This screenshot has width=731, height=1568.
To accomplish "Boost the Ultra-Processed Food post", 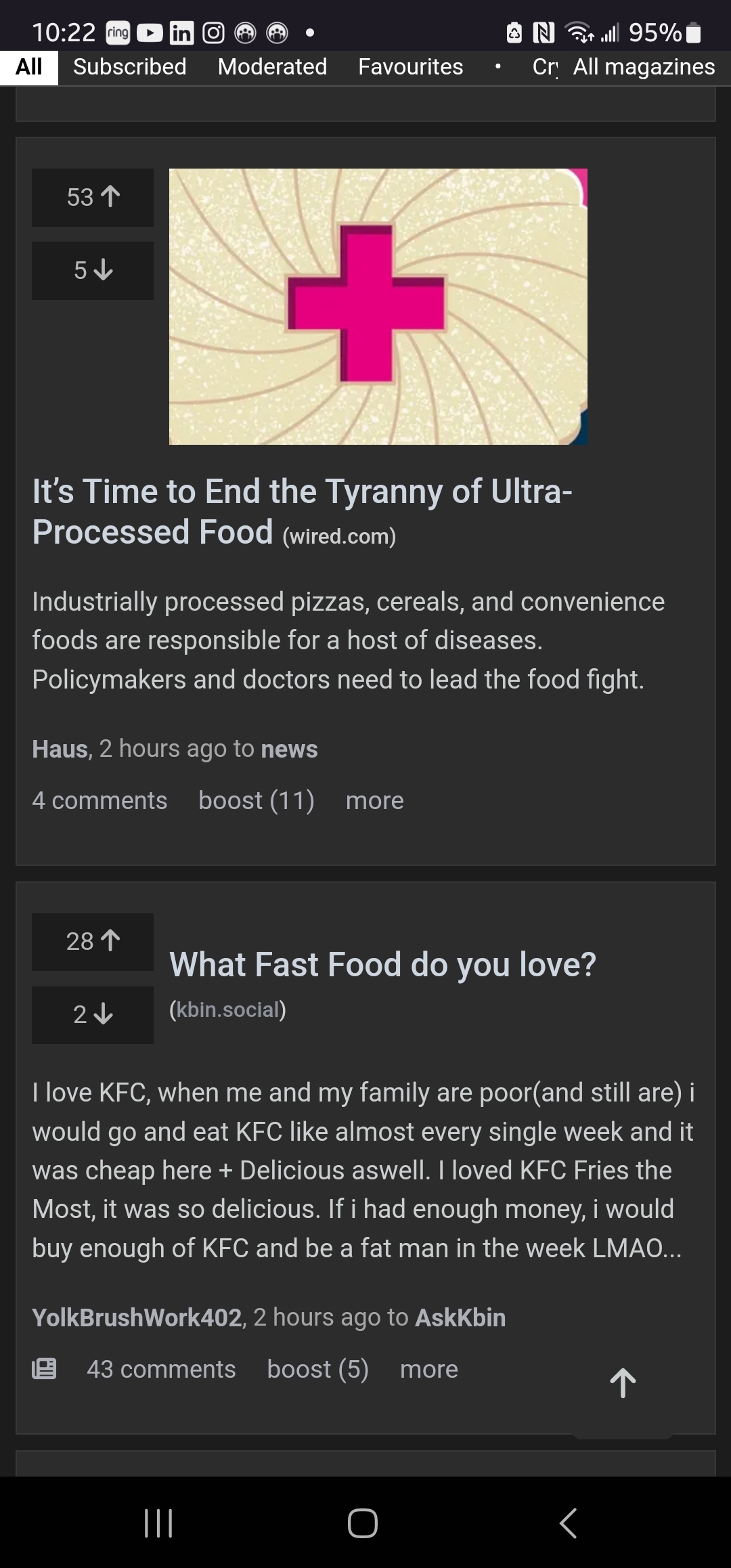I will pos(257,800).
